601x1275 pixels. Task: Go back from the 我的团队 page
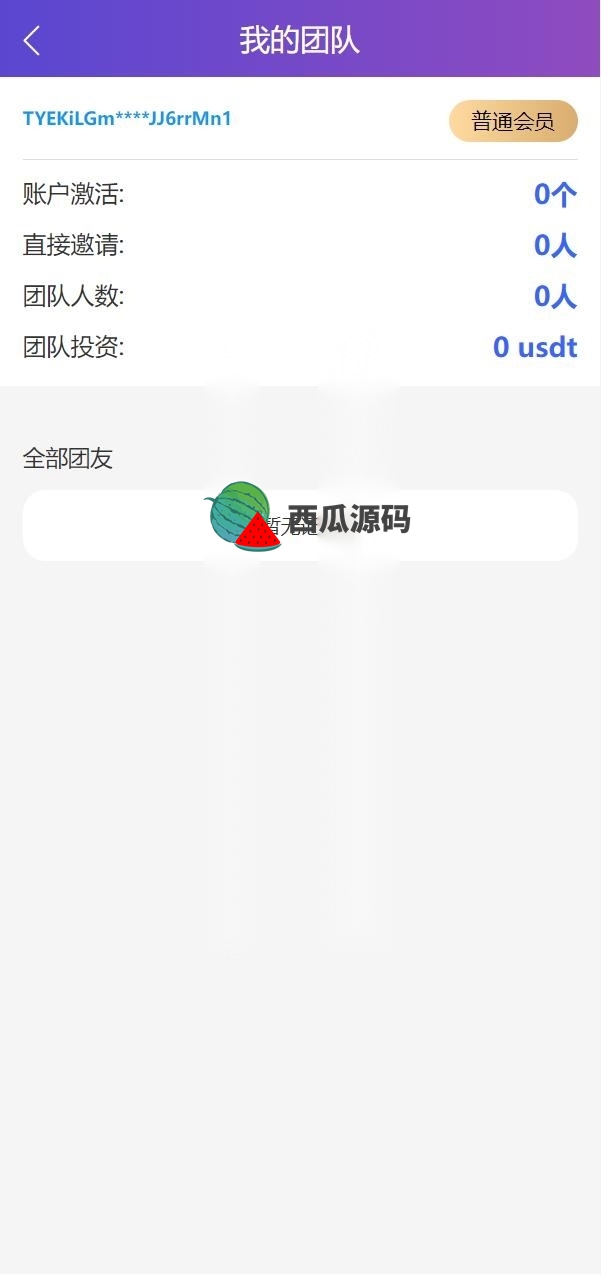point(32,41)
